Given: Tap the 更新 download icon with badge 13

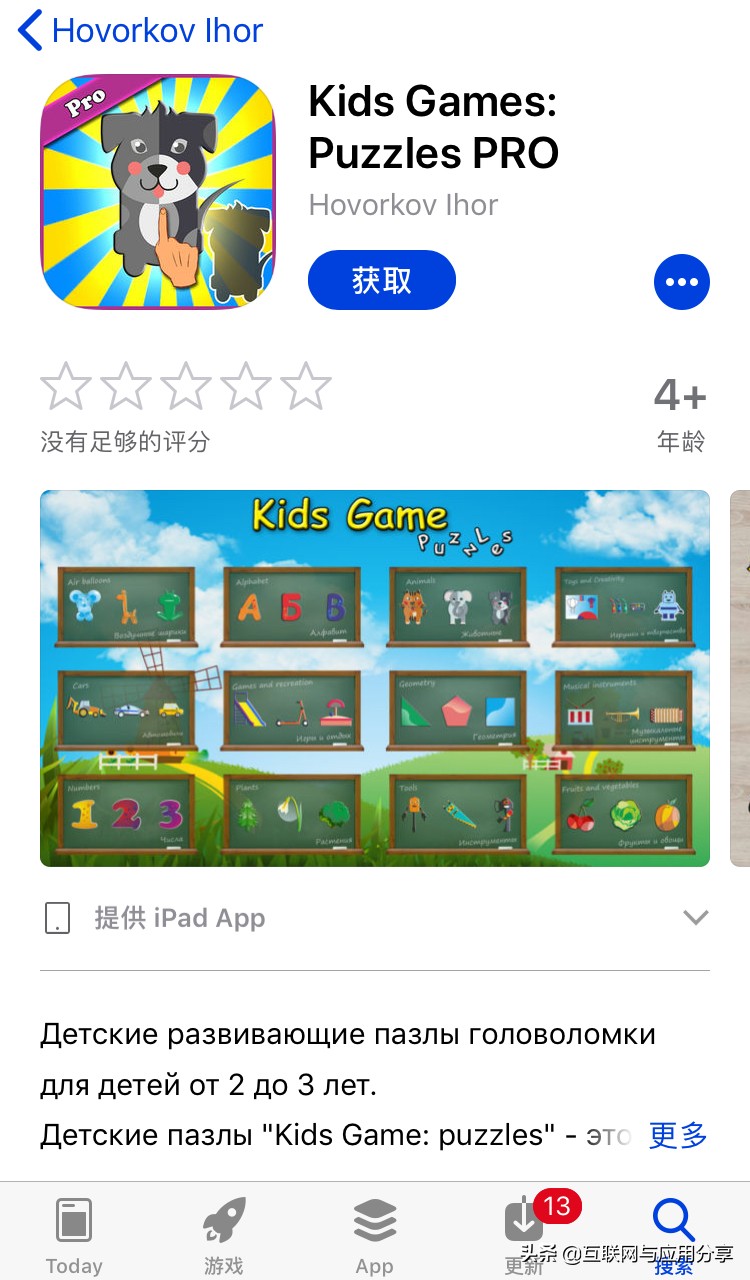Looking at the screenshot, I should point(522,1222).
